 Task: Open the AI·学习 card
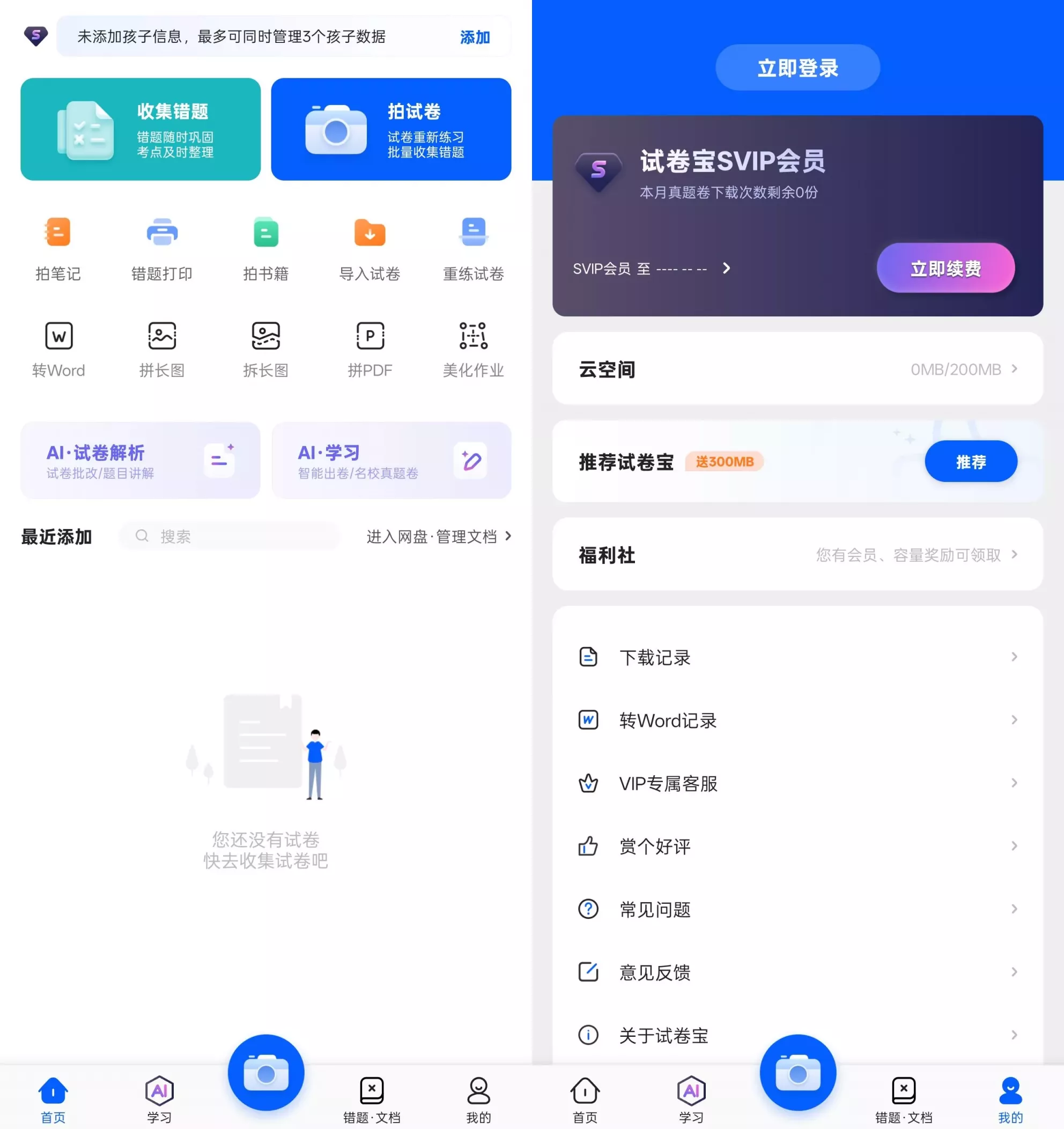click(x=391, y=460)
